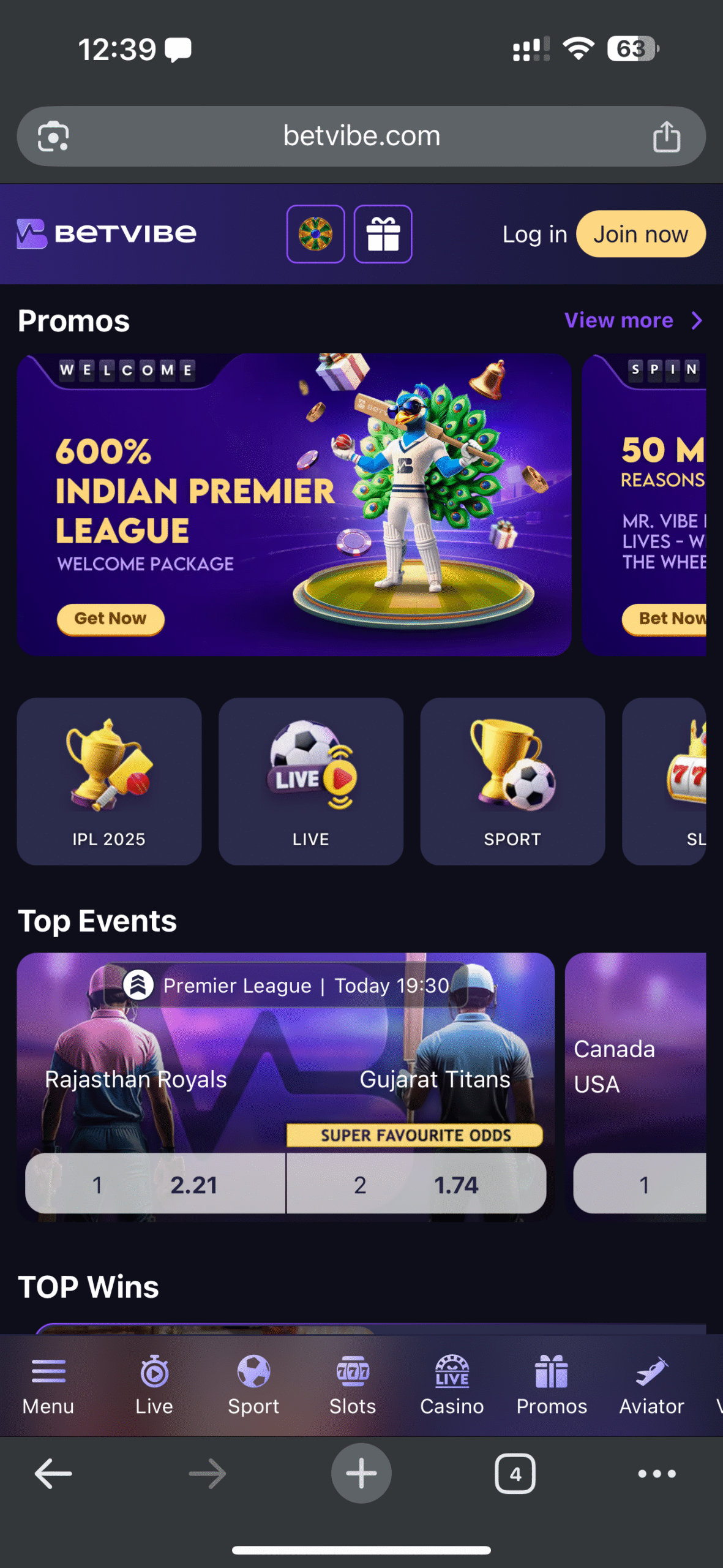Open the IPL 2025 tile
Screen dimensions: 723x1568
[109, 781]
